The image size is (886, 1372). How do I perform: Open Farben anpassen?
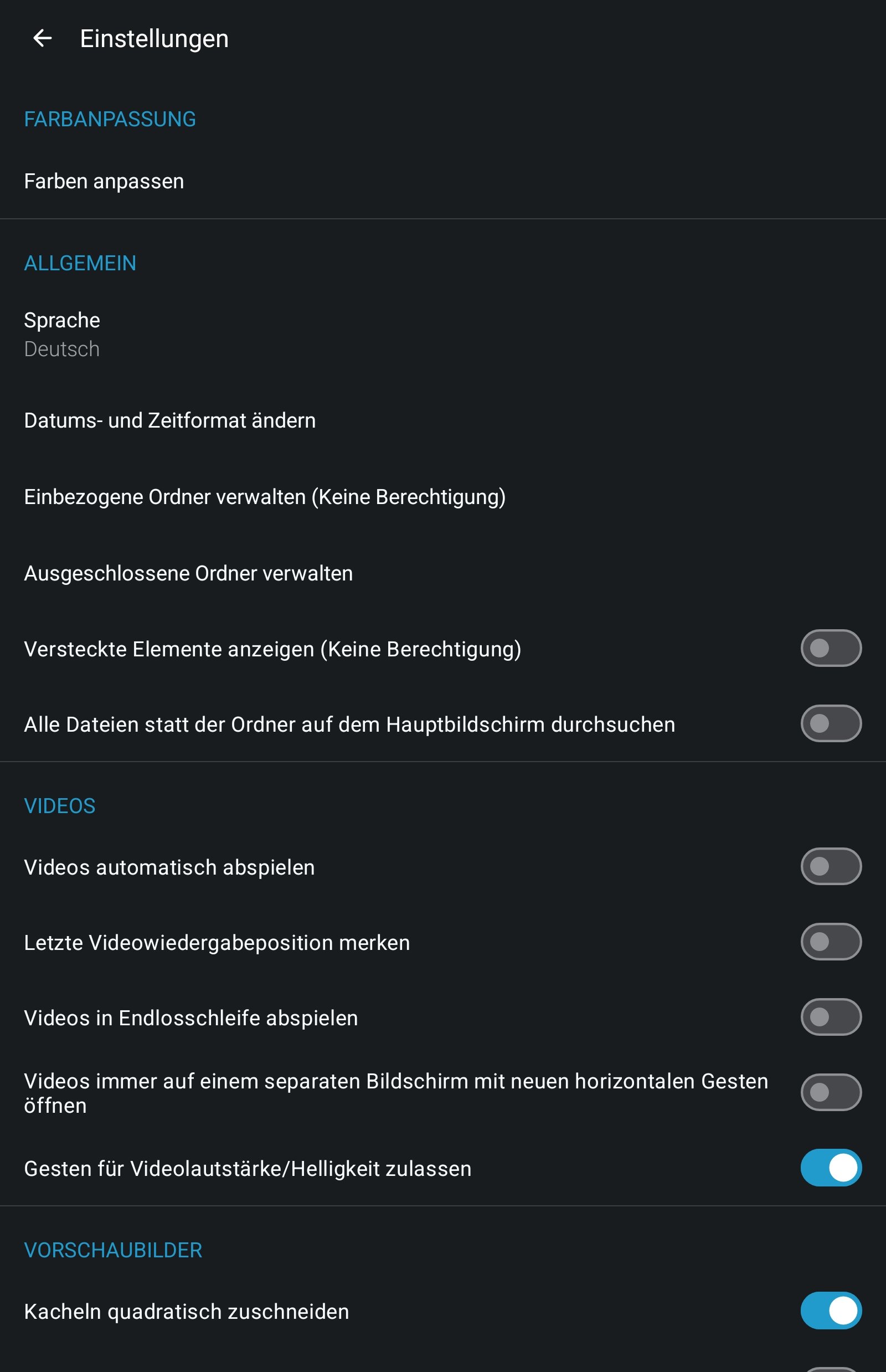[x=104, y=181]
